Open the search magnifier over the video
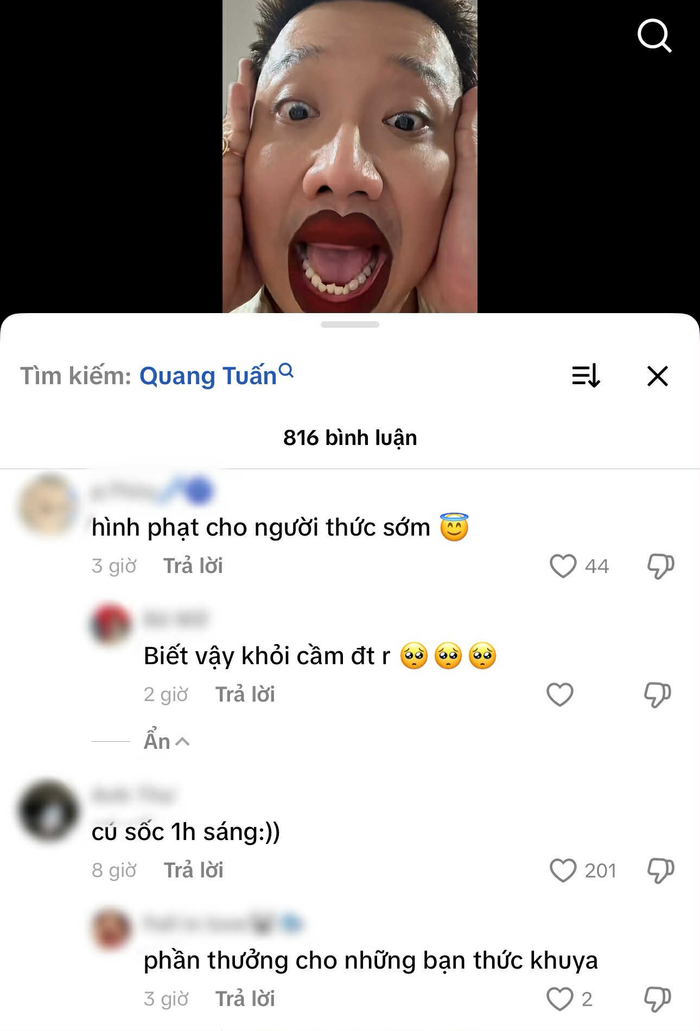 [x=654, y=36]
